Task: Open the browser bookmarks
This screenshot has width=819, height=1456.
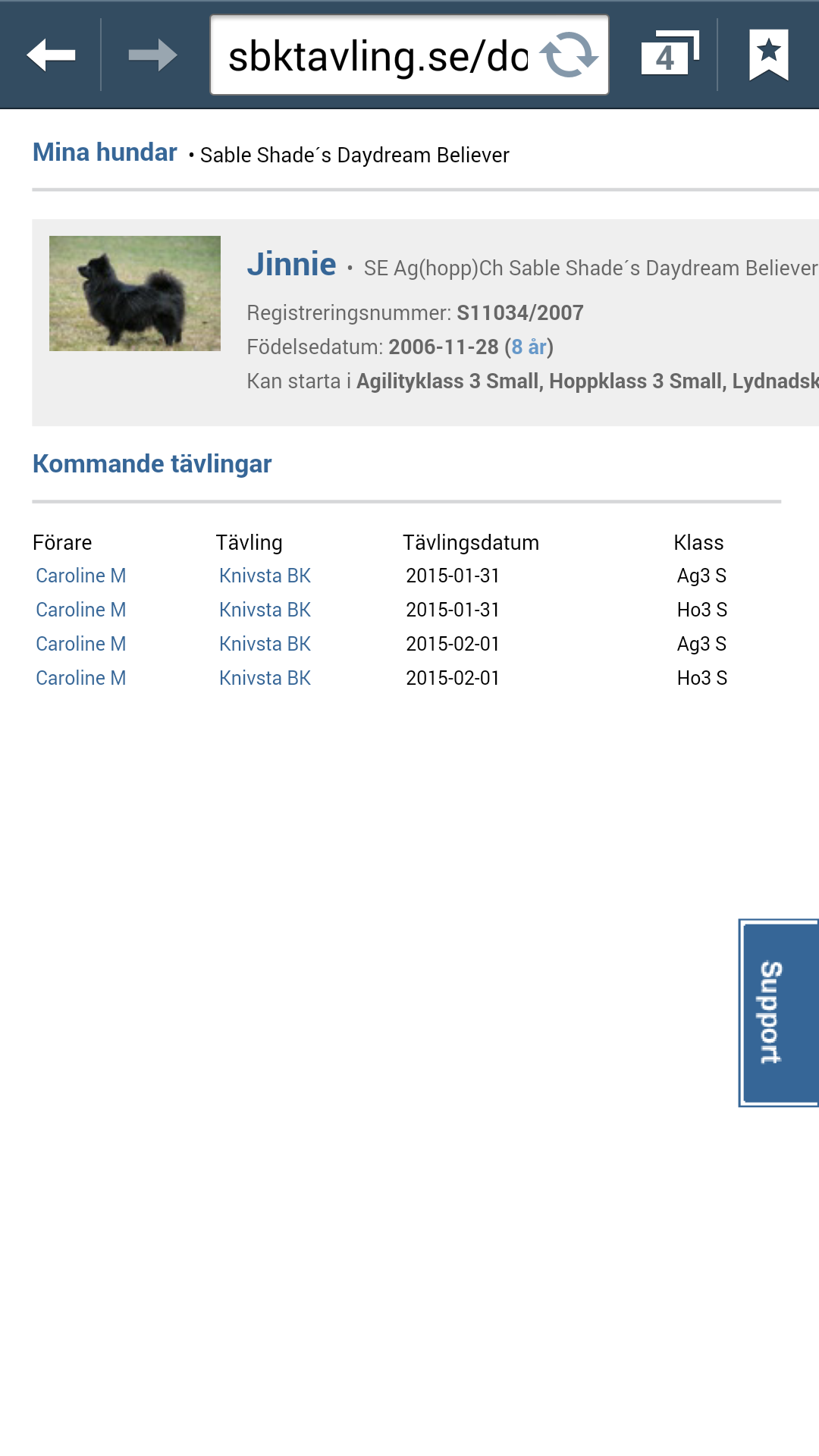Action: pyautogui.click(x=768, y=55)
